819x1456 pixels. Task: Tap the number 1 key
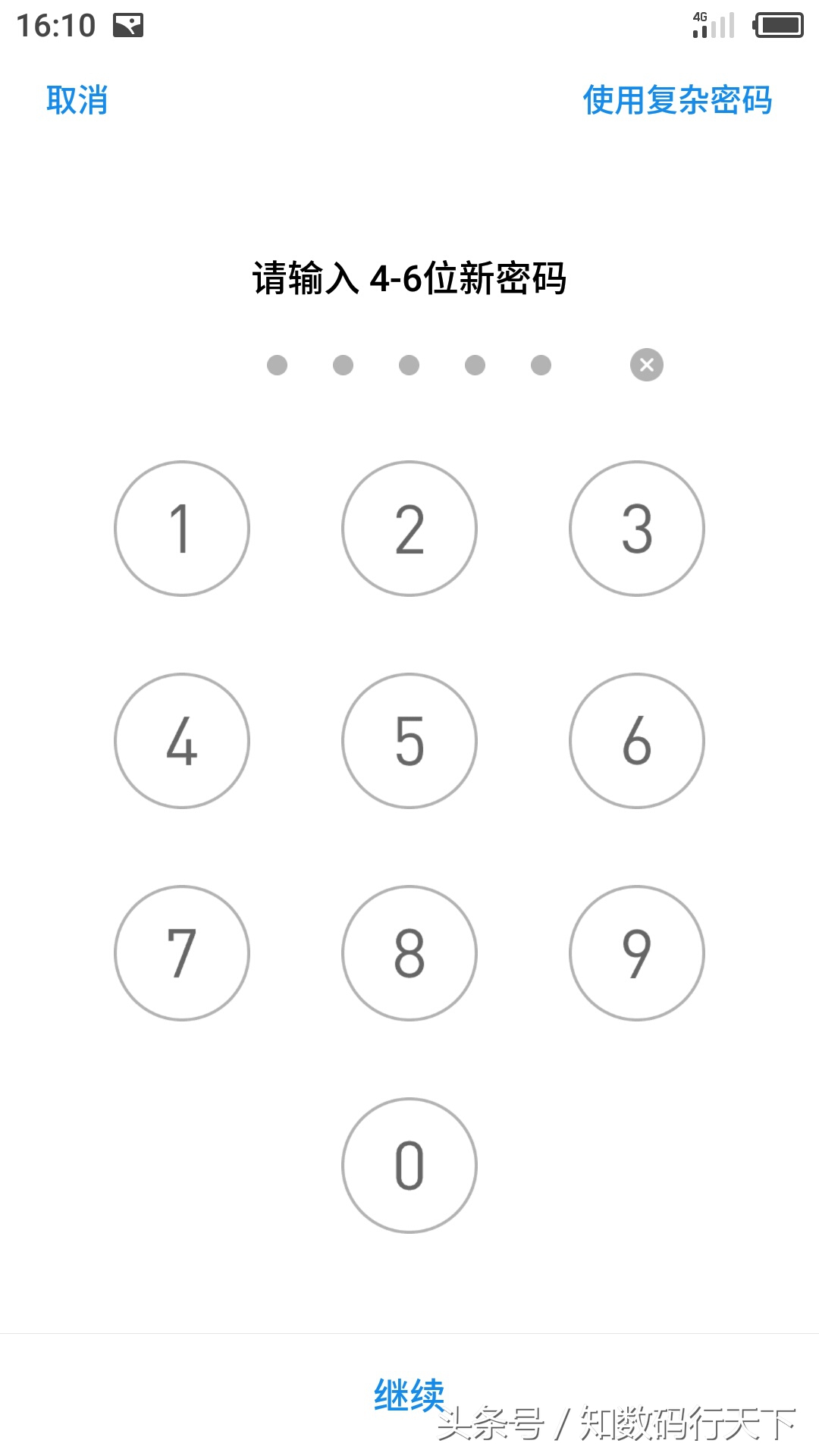tap(181, 529)
